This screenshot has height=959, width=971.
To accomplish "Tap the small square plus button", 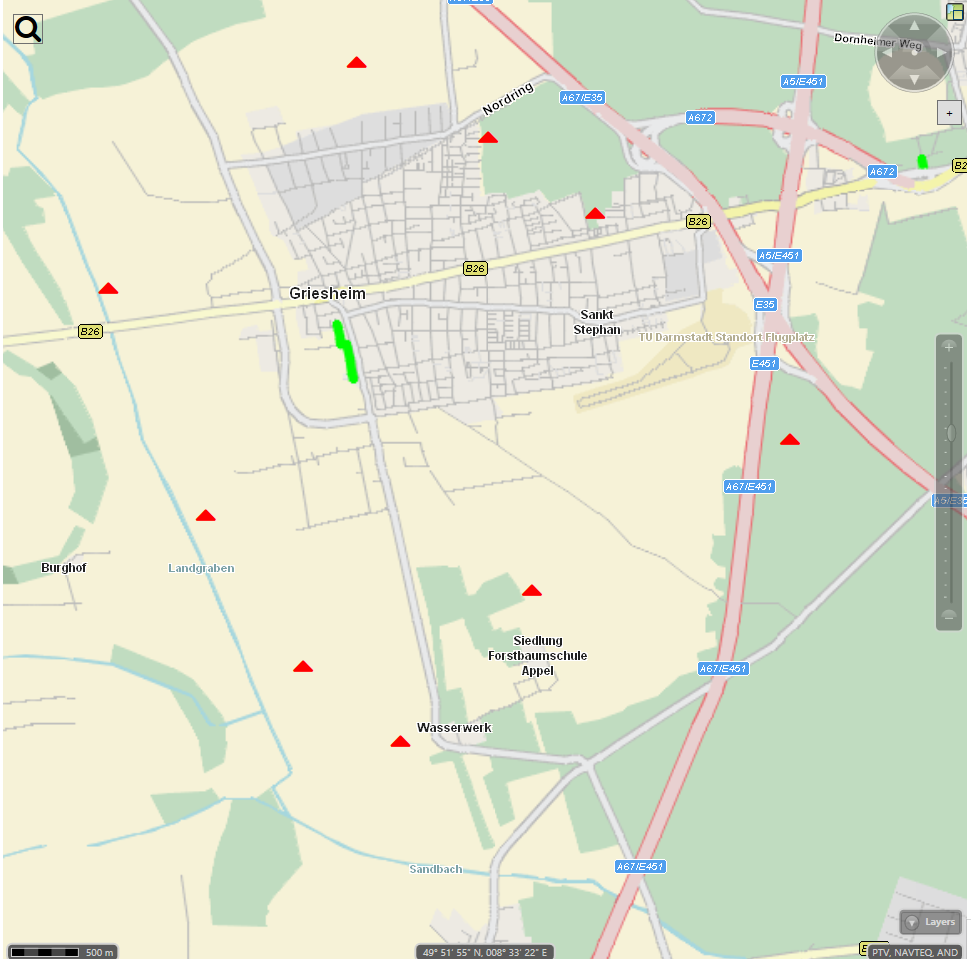I will (x=949, y=113).
